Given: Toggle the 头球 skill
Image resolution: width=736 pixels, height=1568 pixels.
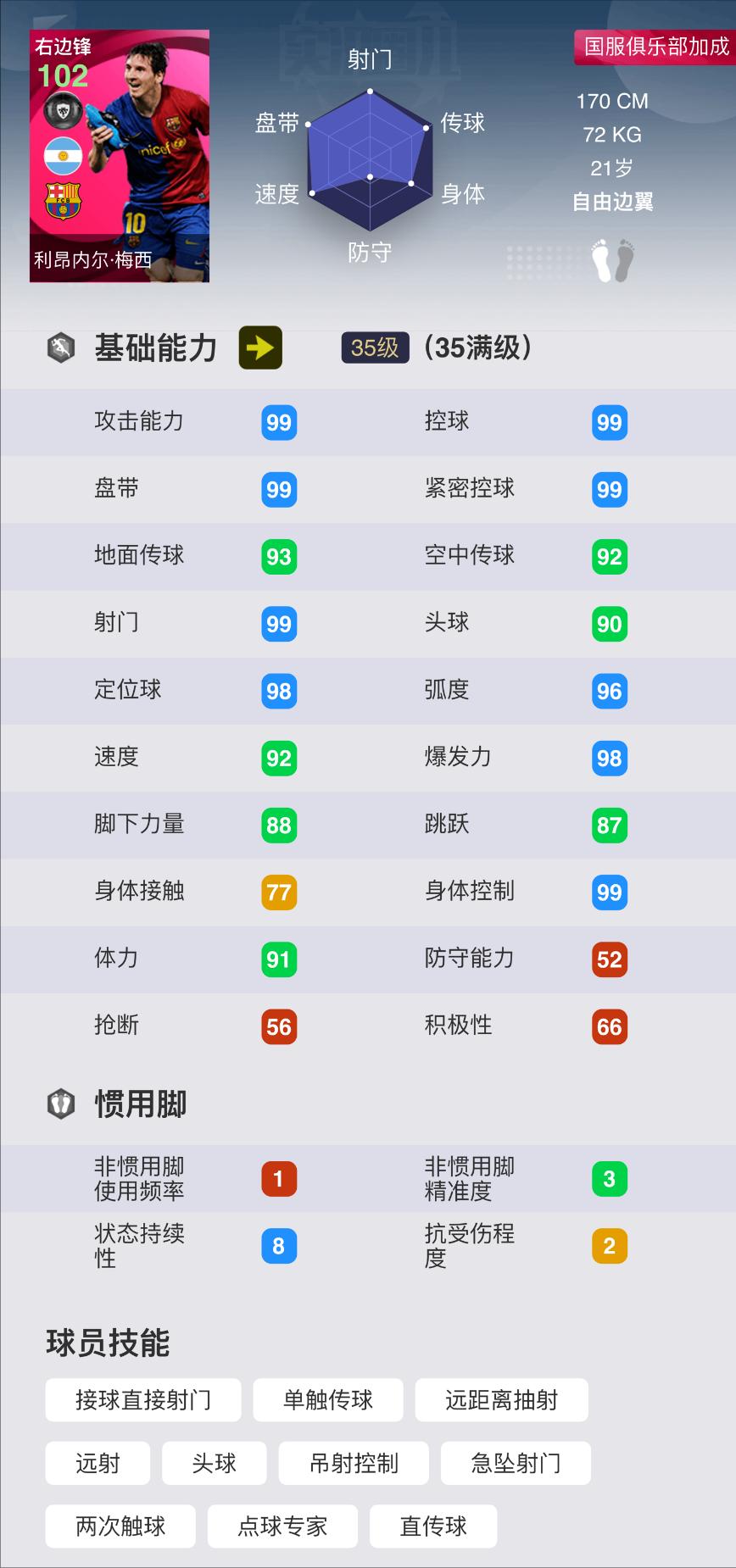Looking at the screenshot, I should (x=214, y=1463).
